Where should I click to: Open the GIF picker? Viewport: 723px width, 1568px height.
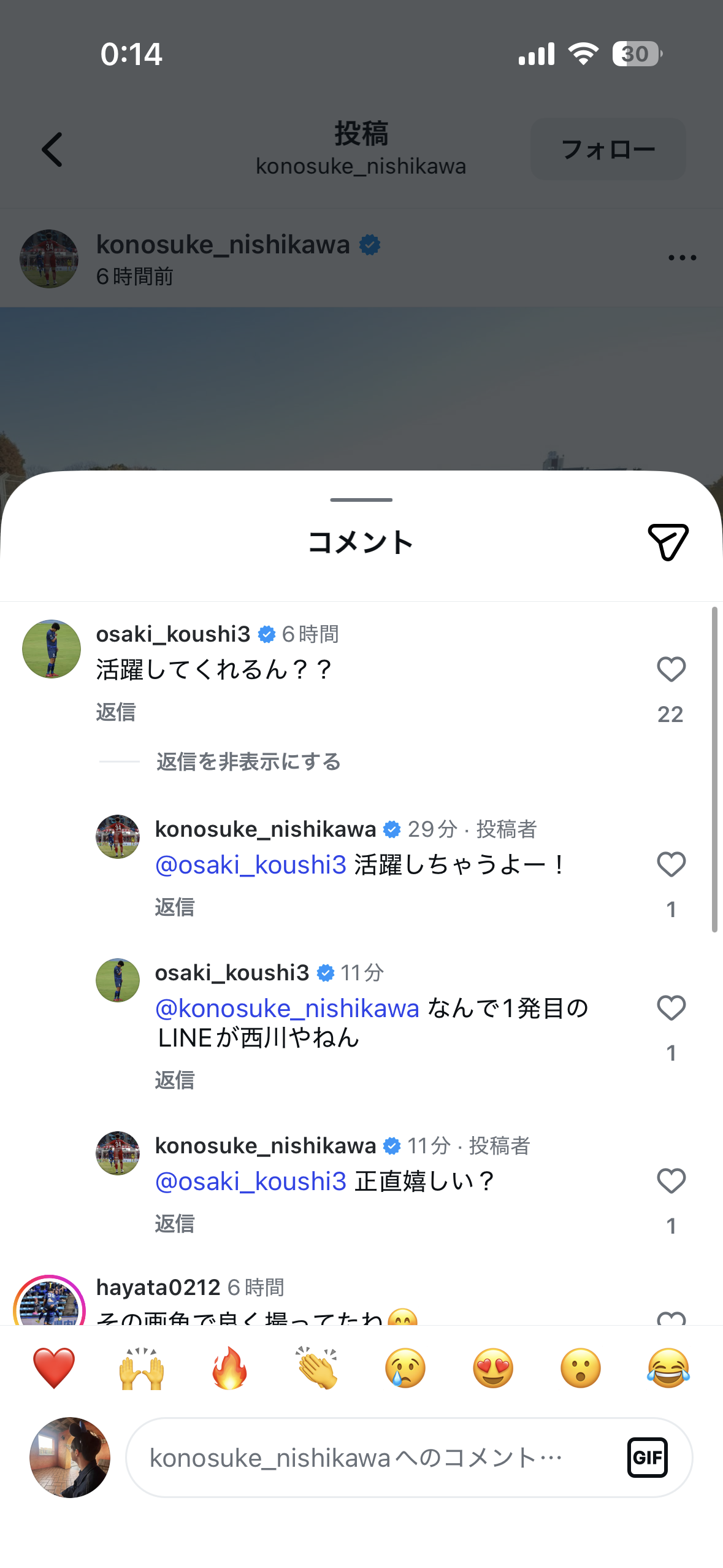(x=647, y=1458)
